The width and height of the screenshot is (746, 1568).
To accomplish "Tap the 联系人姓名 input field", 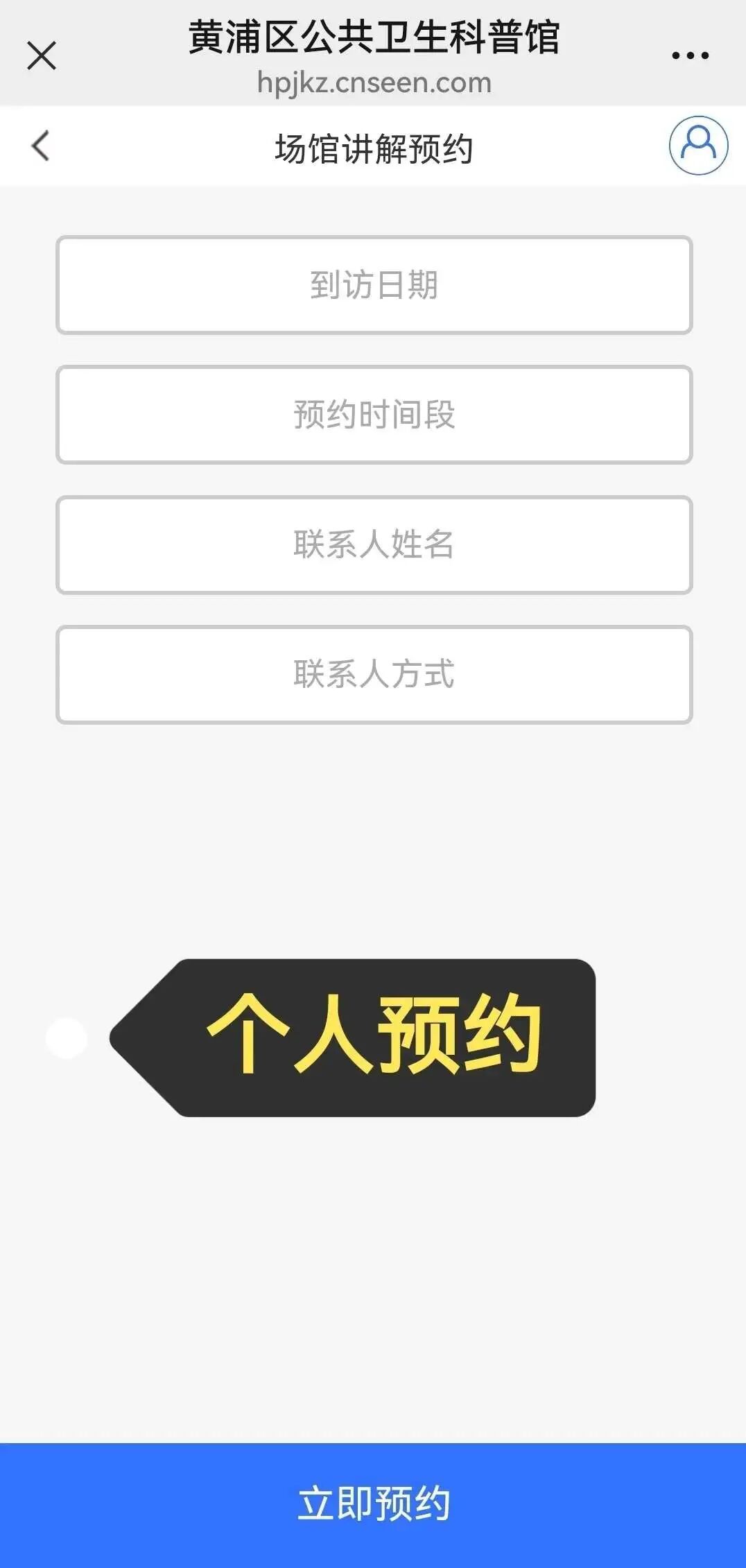I will click(374, 544).
